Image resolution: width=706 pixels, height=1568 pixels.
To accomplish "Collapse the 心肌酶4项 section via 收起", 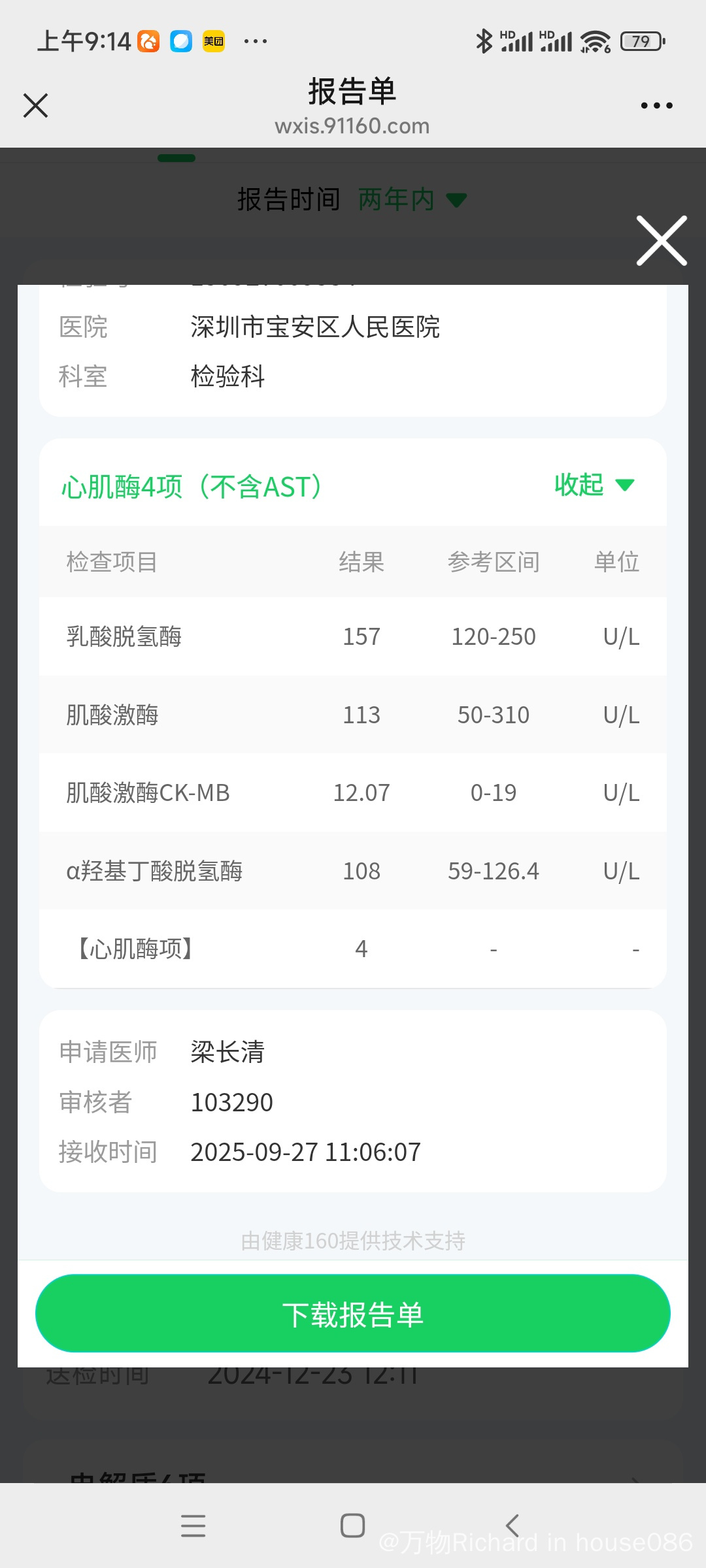I will (594, 485).
